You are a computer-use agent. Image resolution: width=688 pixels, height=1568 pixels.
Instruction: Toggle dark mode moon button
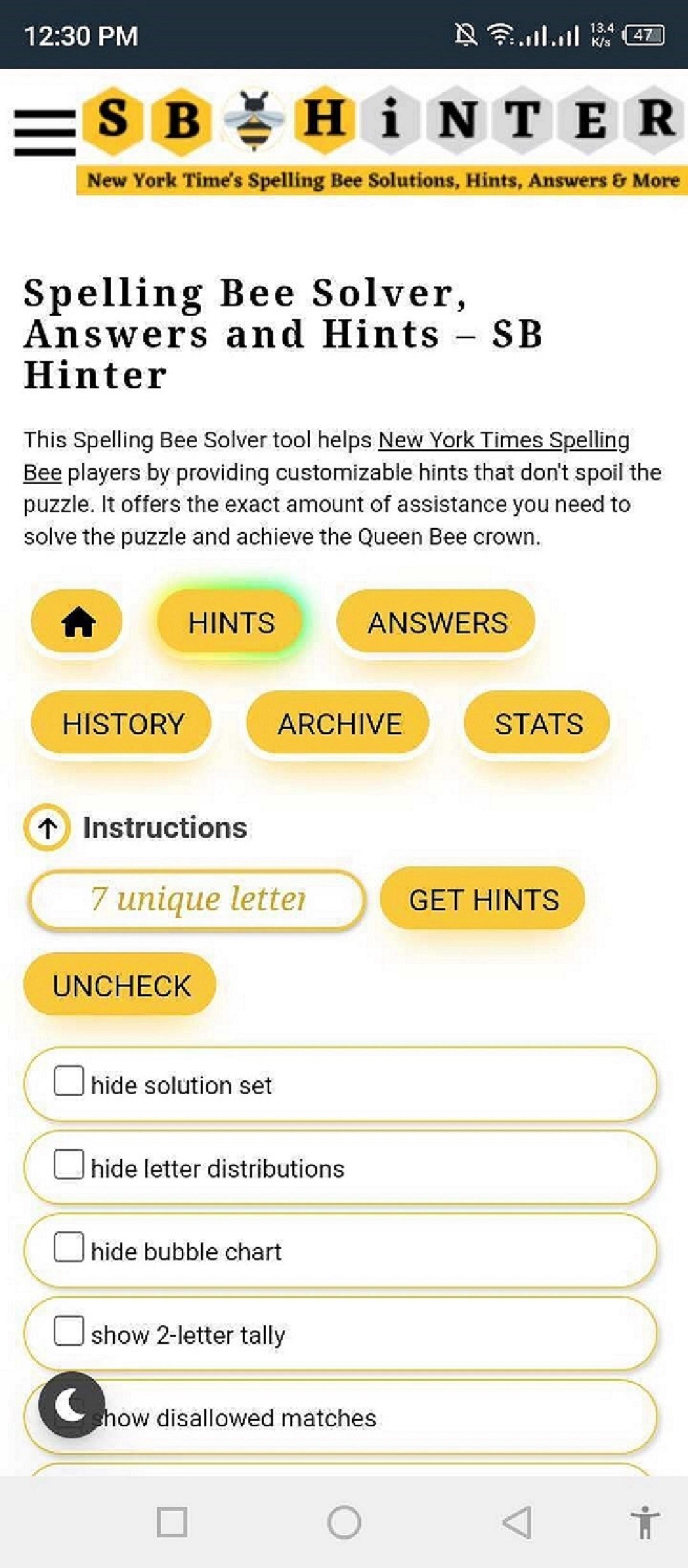pos(71,1404)
